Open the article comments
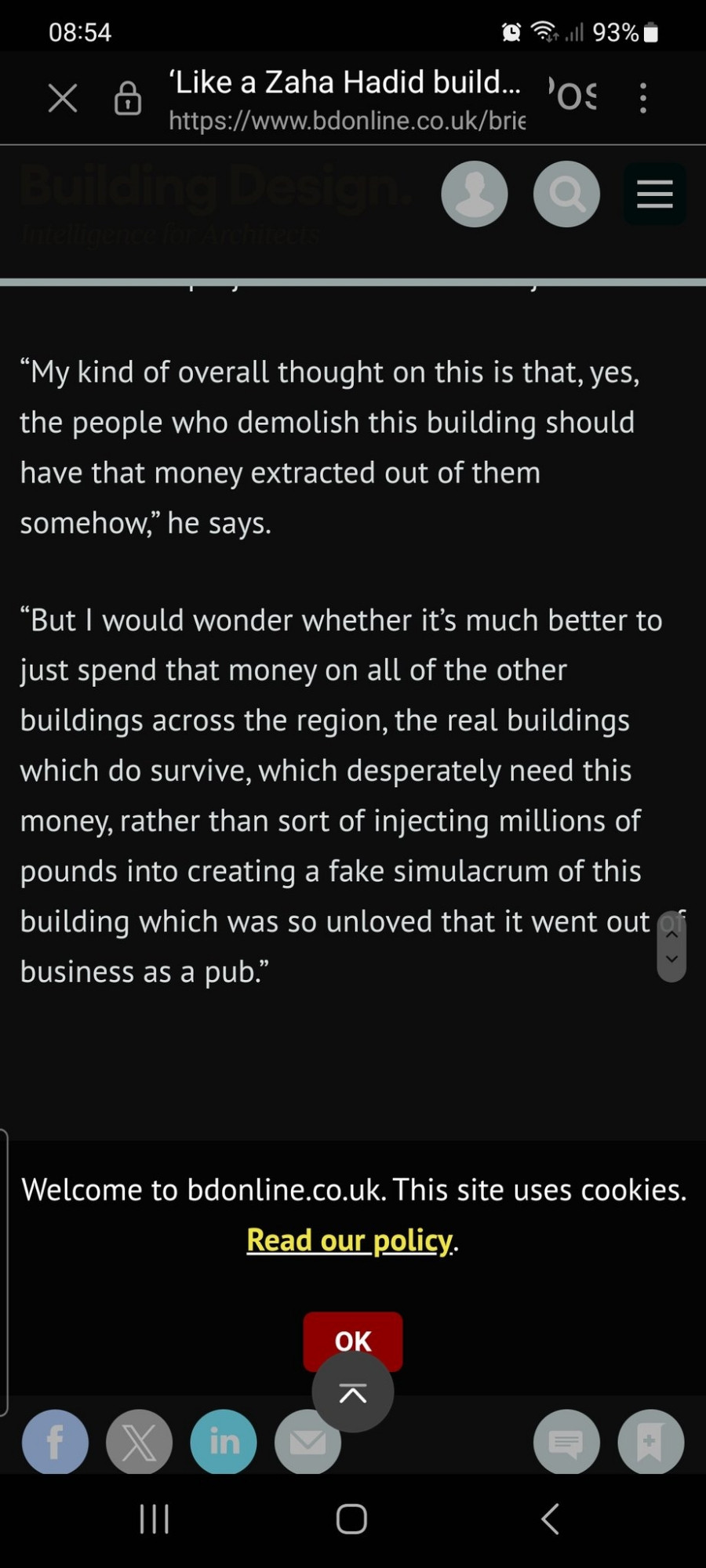This screenshot has height=1568, width=706. 566,1442
